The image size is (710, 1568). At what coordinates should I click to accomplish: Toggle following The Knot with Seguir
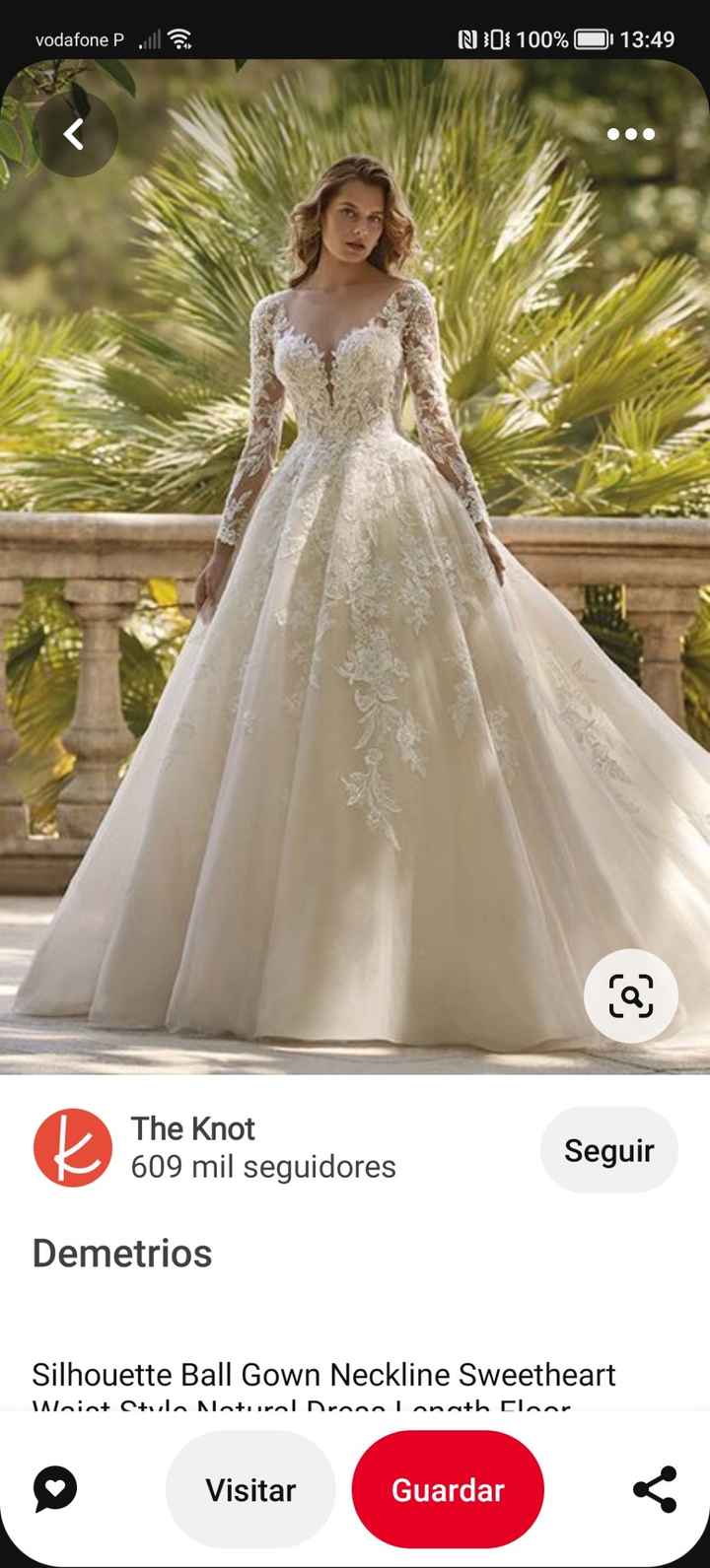point(608,1149)
